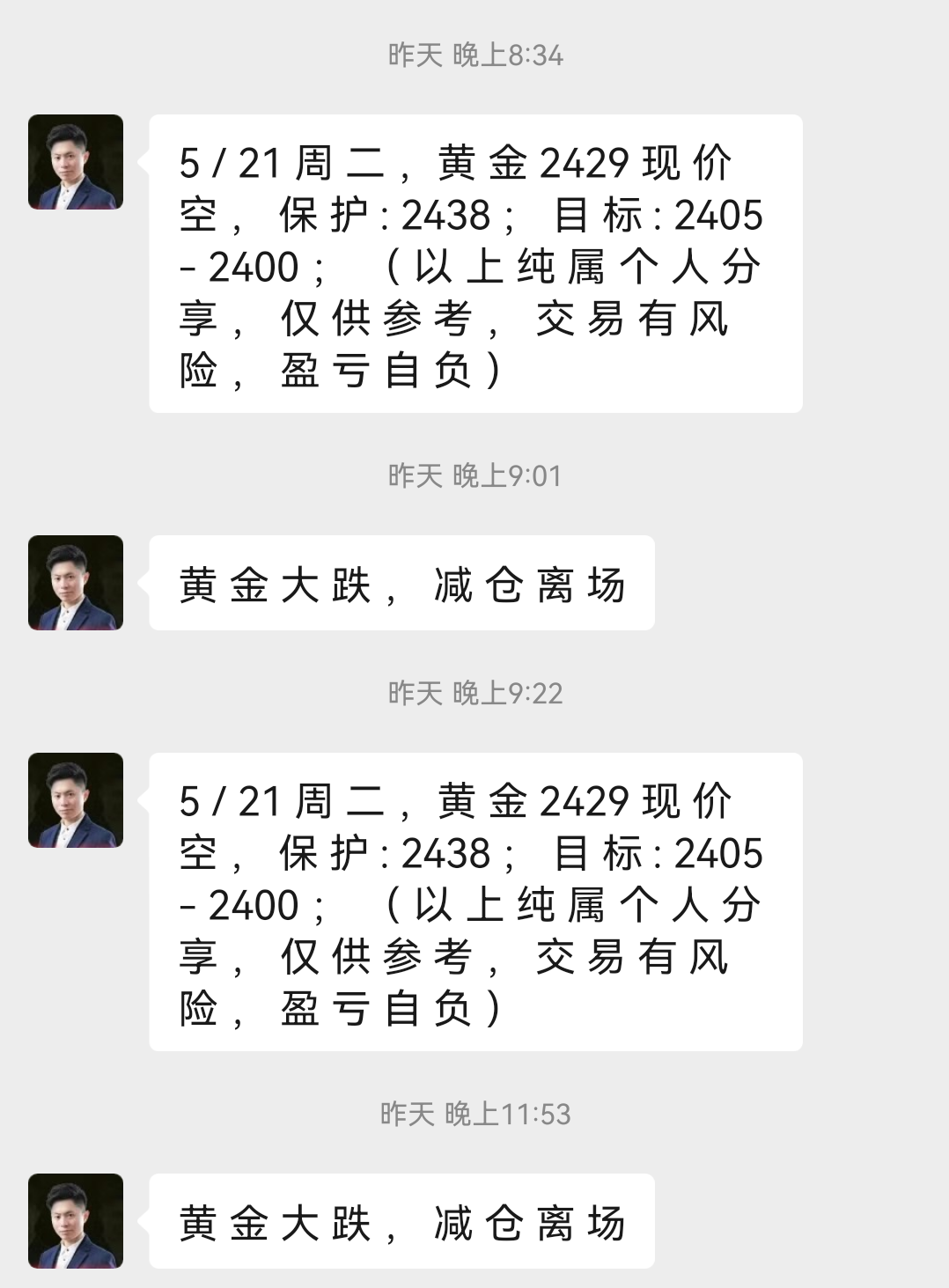Image resolution: width=949 pixels, height=1288 pixels.
Task: View profile from avatar beside the 9:22 message
Action: coord(76,800)
